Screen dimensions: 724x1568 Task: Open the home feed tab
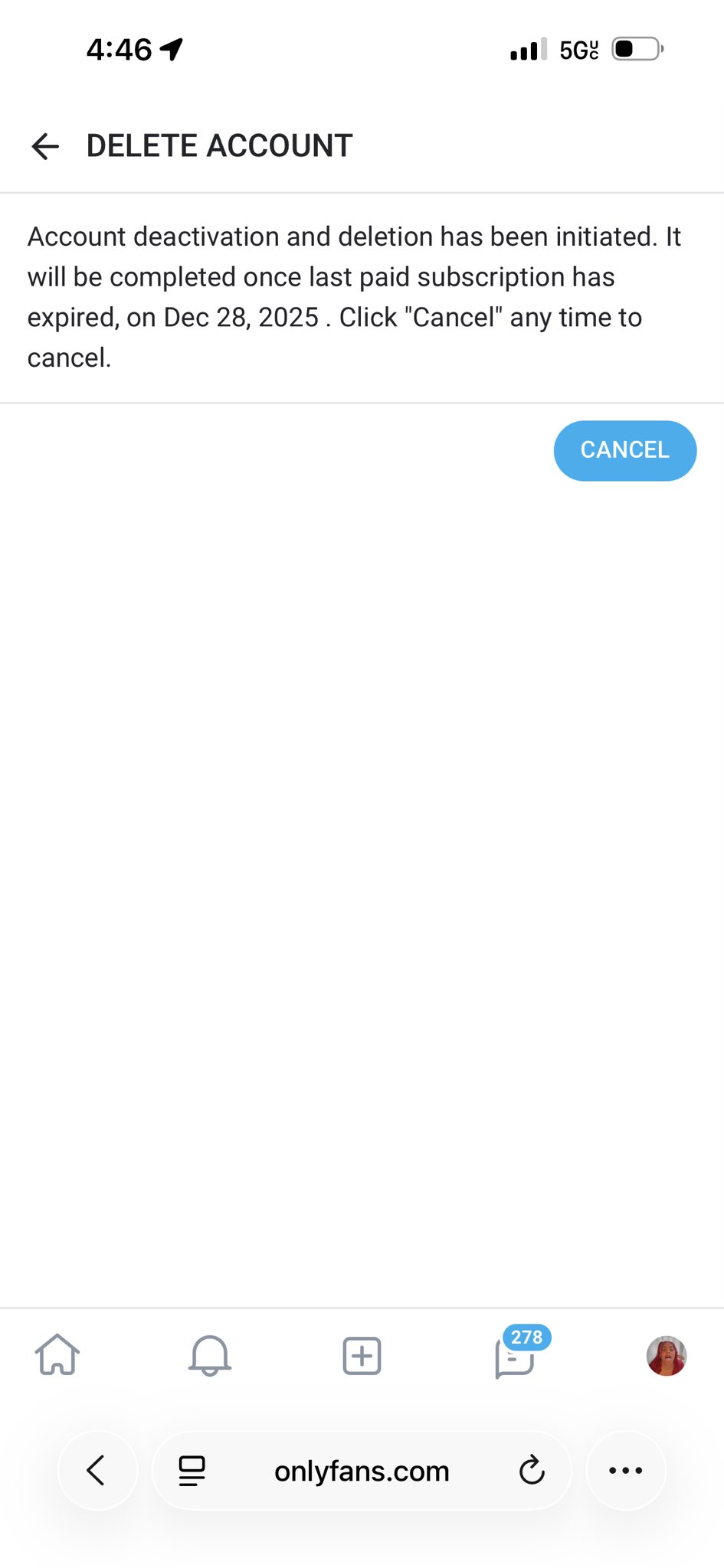click(x=57, y=1355)
